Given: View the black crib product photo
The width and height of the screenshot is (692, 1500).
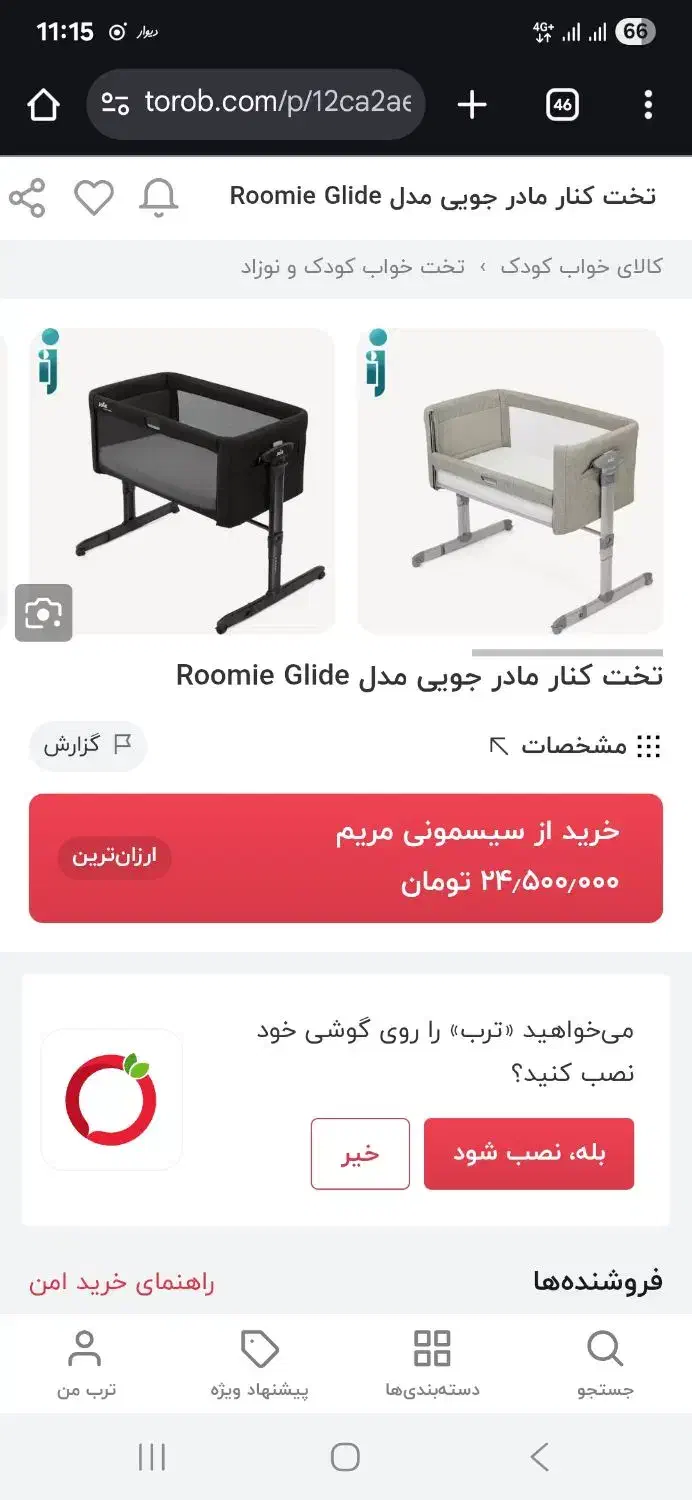Looking at the screenshot, I should 182,481.
